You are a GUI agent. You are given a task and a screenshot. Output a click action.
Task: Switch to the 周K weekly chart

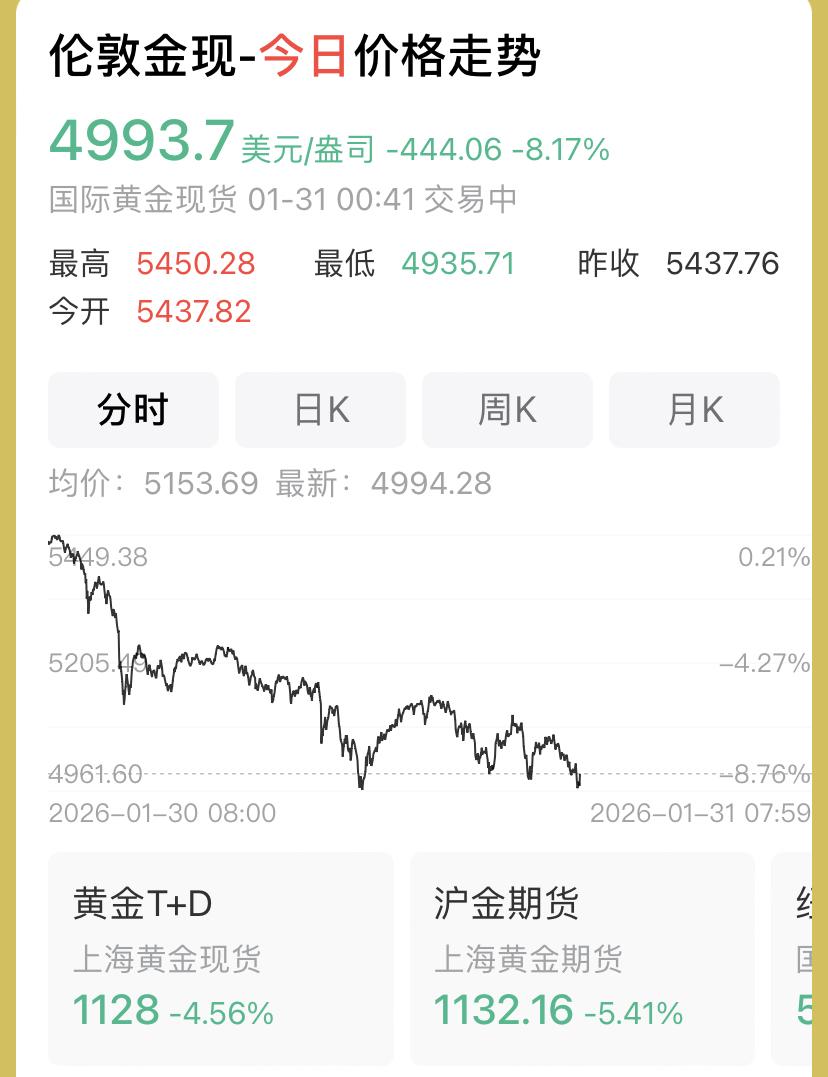(507, 410)
